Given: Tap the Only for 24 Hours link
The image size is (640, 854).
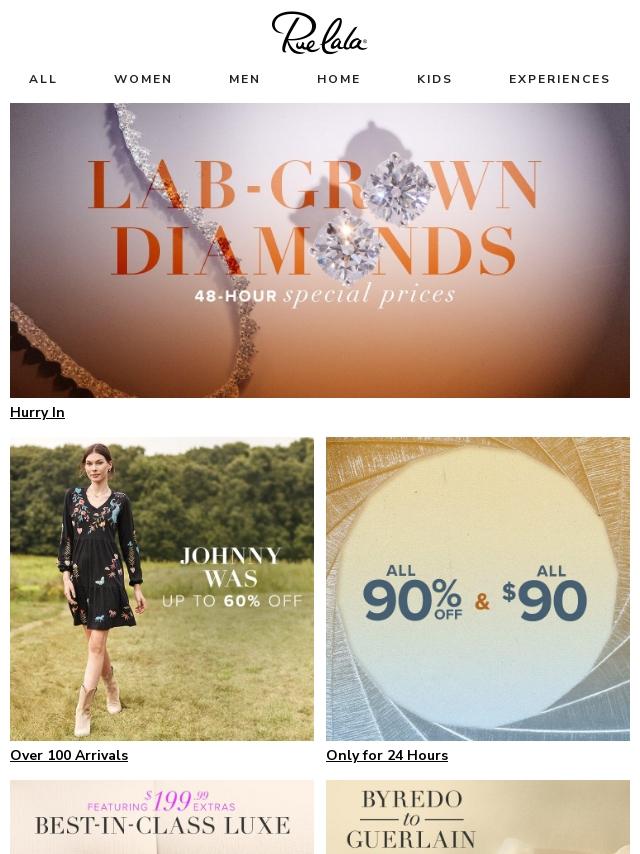Looking at the screenshot, I should pyautogui.click(x=387, y=756).
